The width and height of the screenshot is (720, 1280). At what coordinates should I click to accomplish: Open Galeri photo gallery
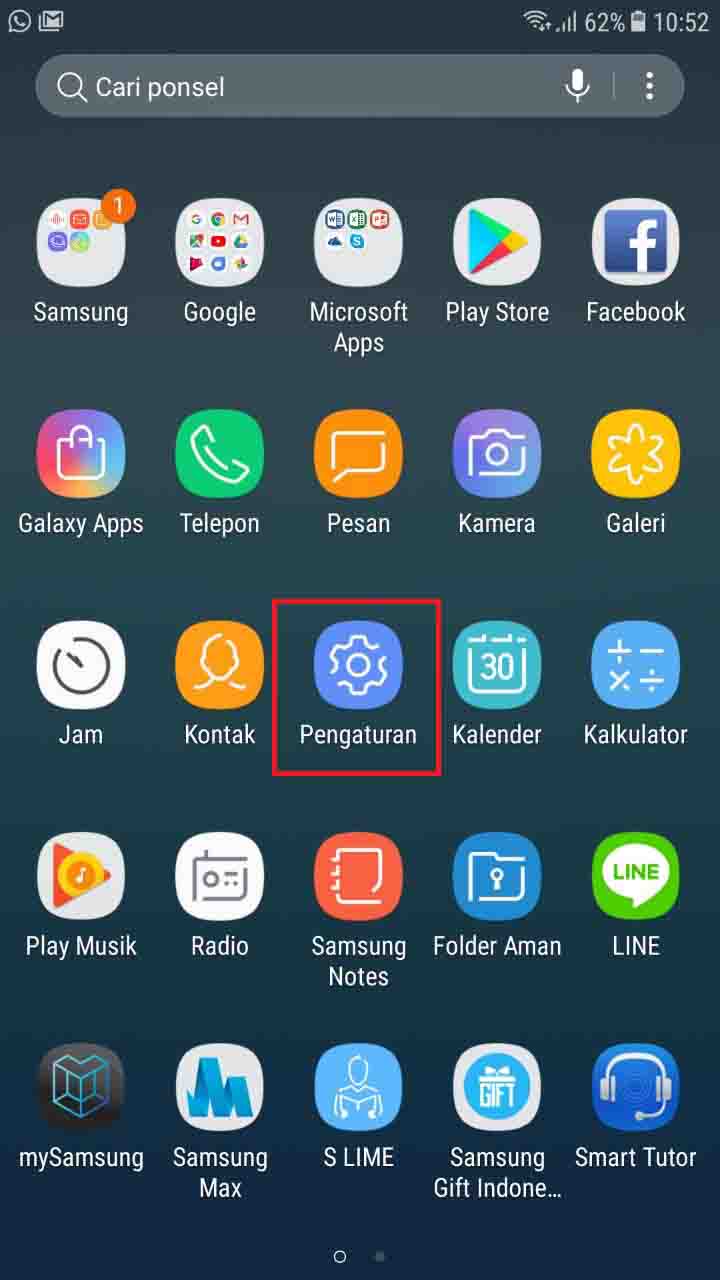635,454
